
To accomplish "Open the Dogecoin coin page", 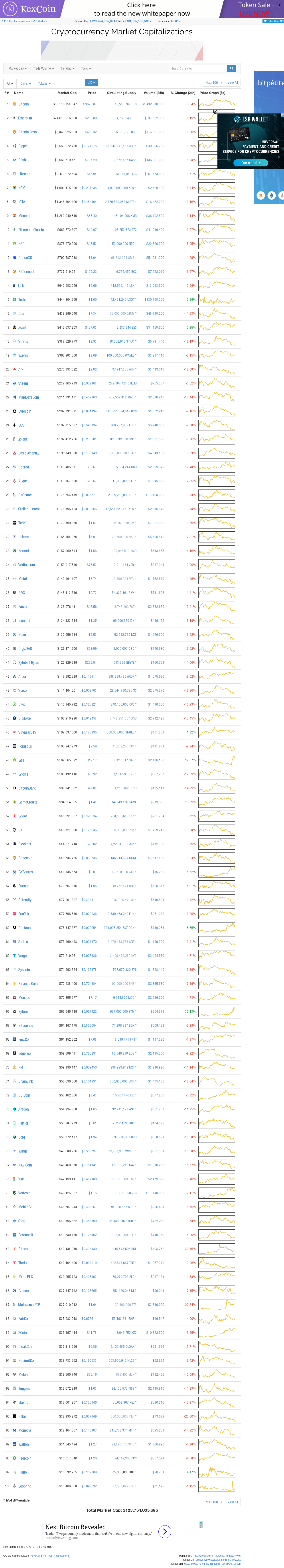I will (25, 858).
